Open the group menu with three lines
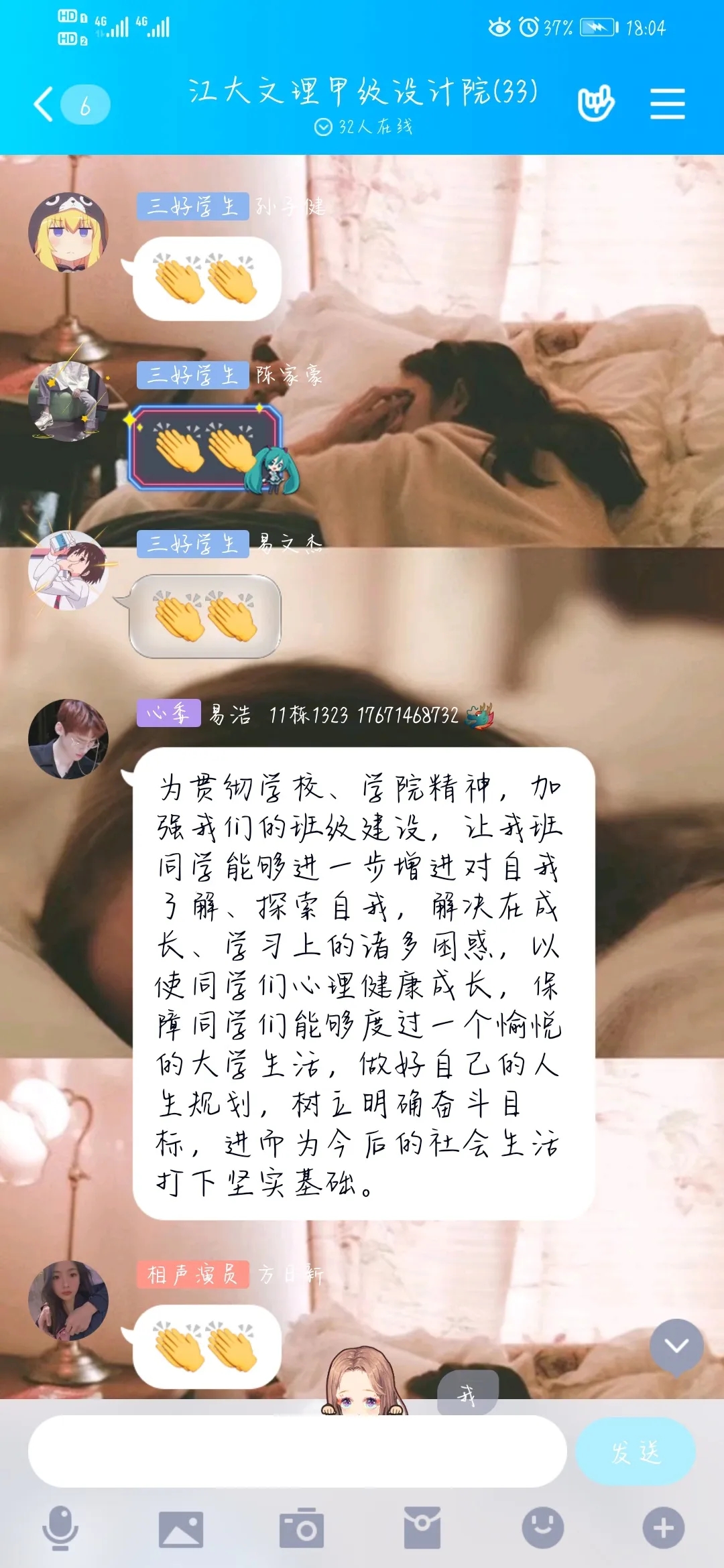This screenshot has width=724, height=1568. 667,104
